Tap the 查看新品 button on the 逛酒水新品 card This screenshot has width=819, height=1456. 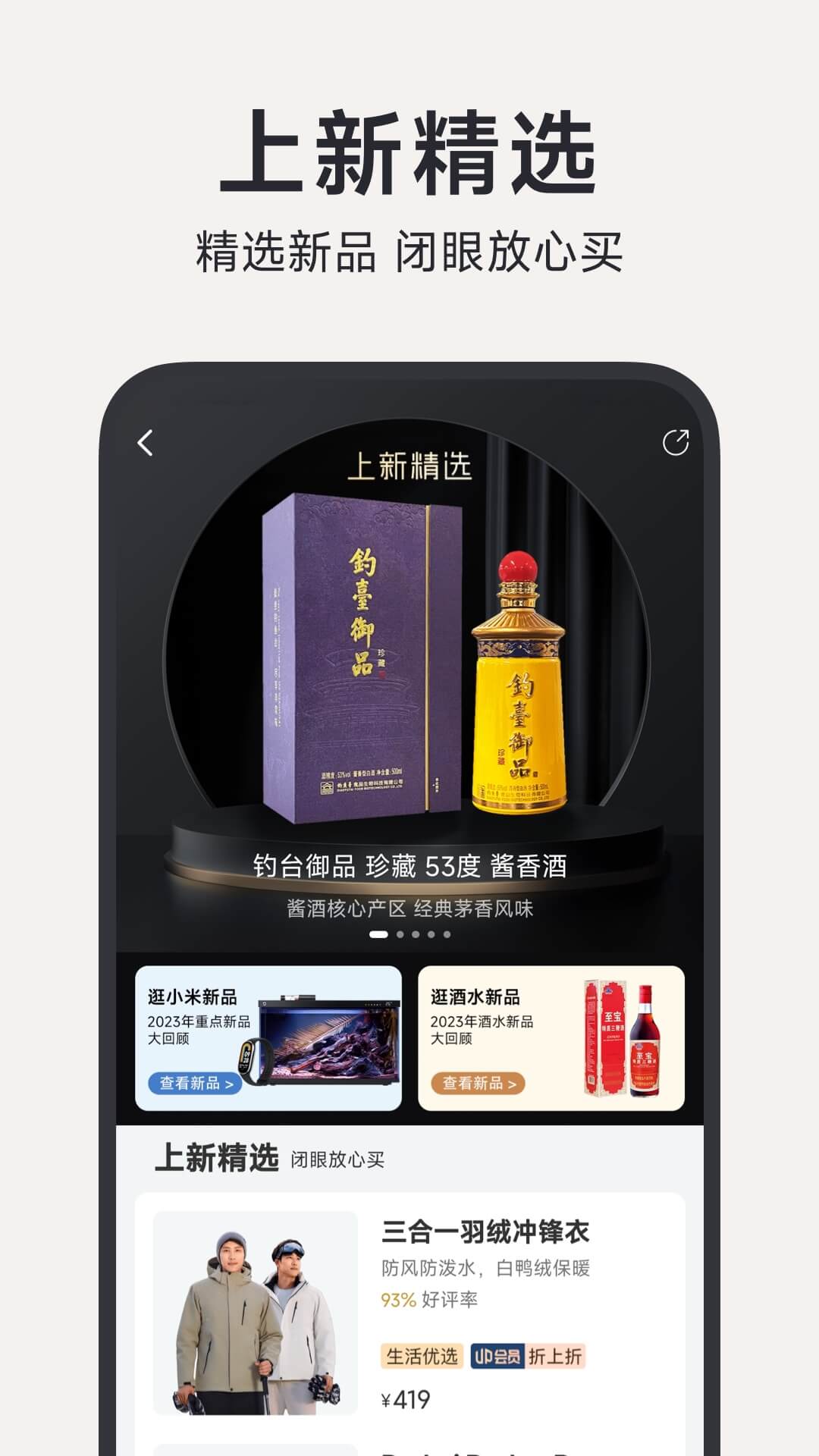(478, 1083)
